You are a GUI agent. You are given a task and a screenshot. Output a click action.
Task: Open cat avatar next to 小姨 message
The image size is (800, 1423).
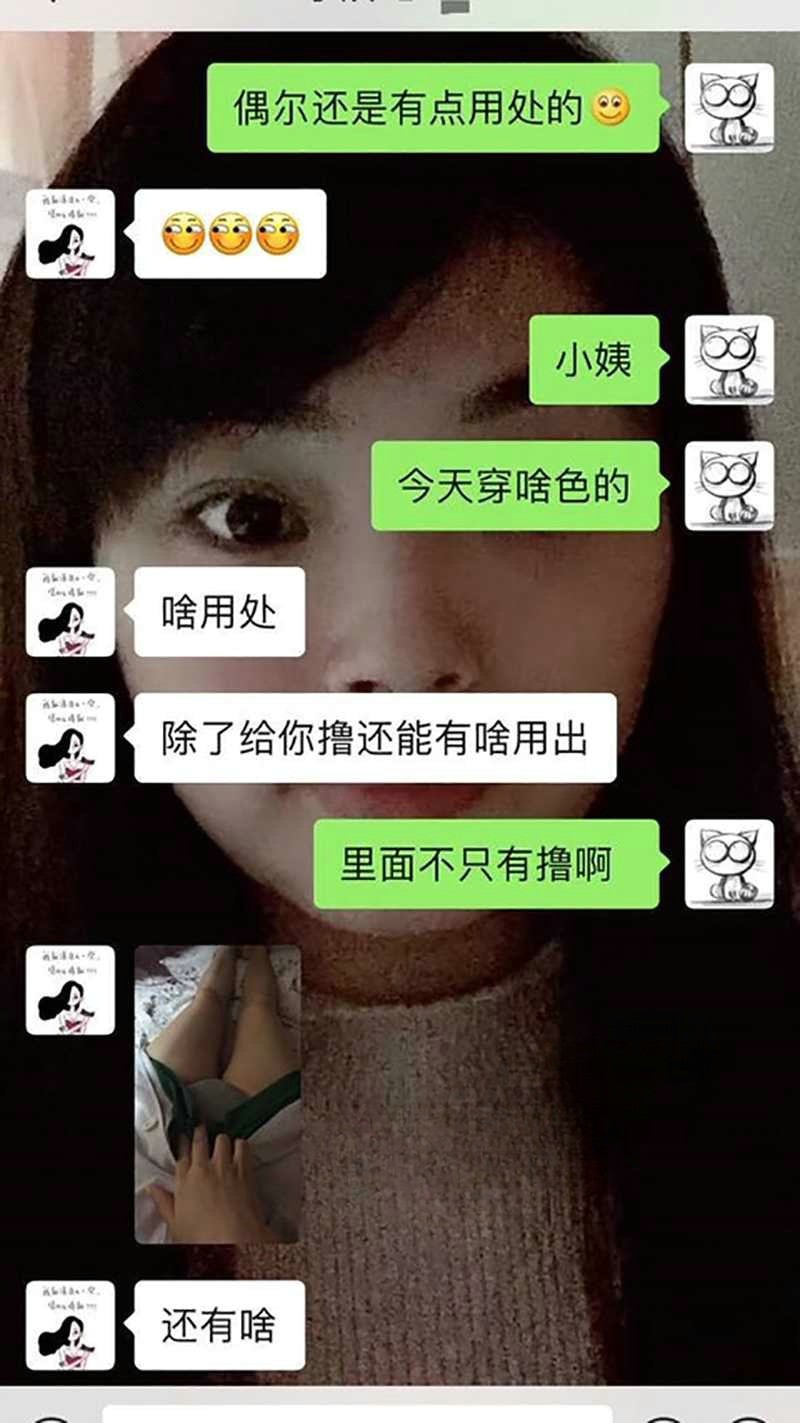tap(729, 360)
